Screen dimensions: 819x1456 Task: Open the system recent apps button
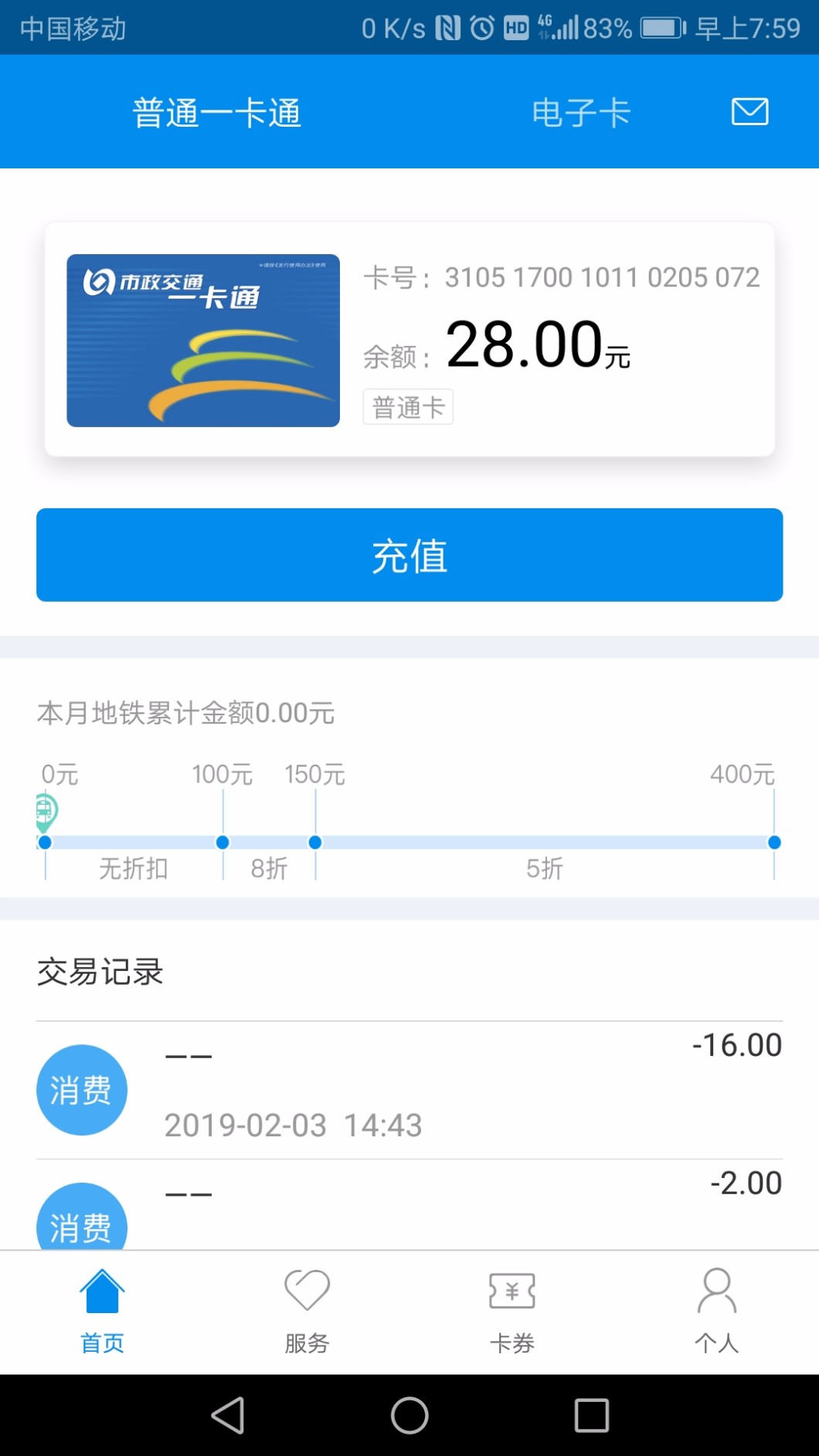tap(592, 1415)
